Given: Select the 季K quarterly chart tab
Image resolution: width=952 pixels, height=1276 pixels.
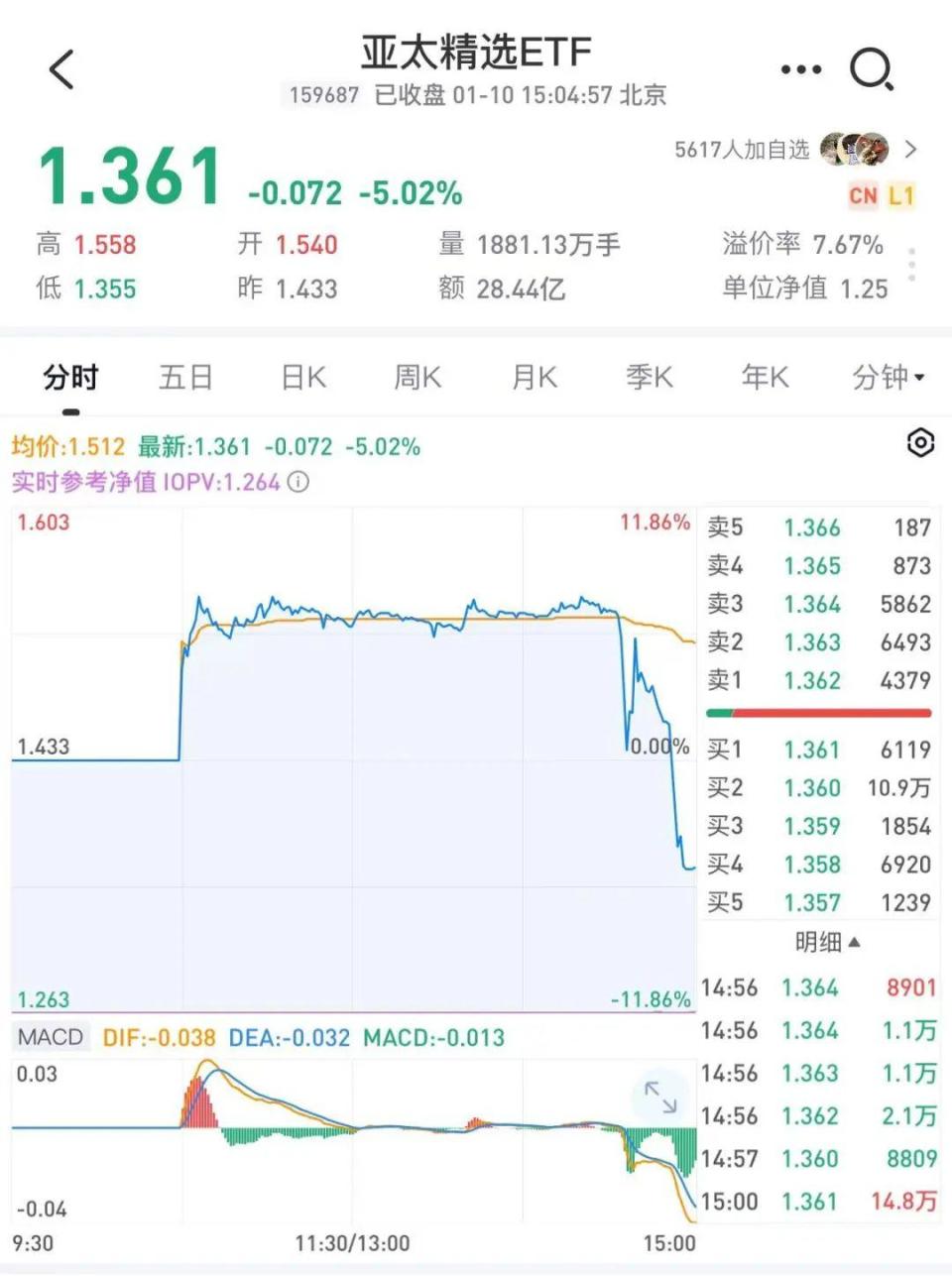Looking at the screenshot, I should click(x=649, y=378).
